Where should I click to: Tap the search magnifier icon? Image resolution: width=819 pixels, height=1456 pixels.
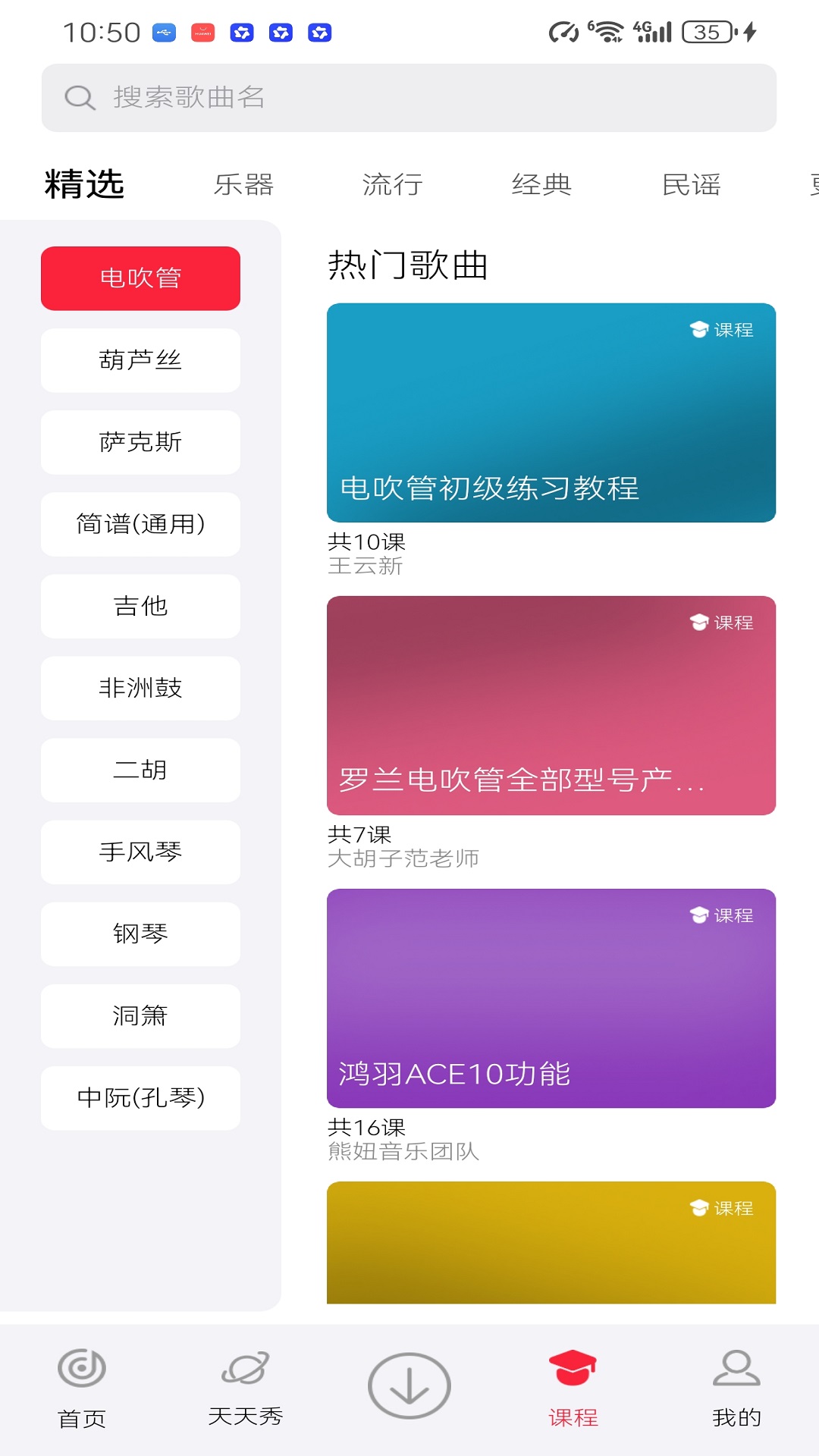78,97
